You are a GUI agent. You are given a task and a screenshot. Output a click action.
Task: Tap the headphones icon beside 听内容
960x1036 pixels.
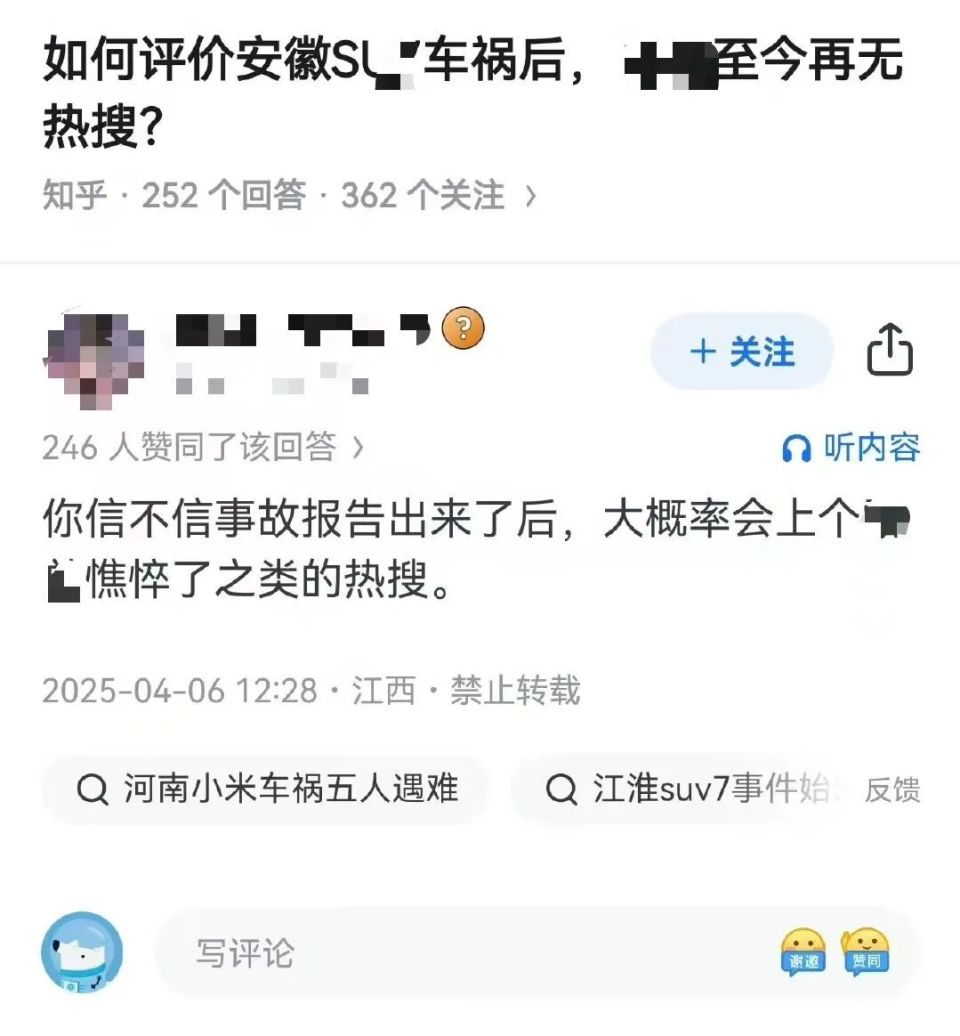(x=797, y=448)
